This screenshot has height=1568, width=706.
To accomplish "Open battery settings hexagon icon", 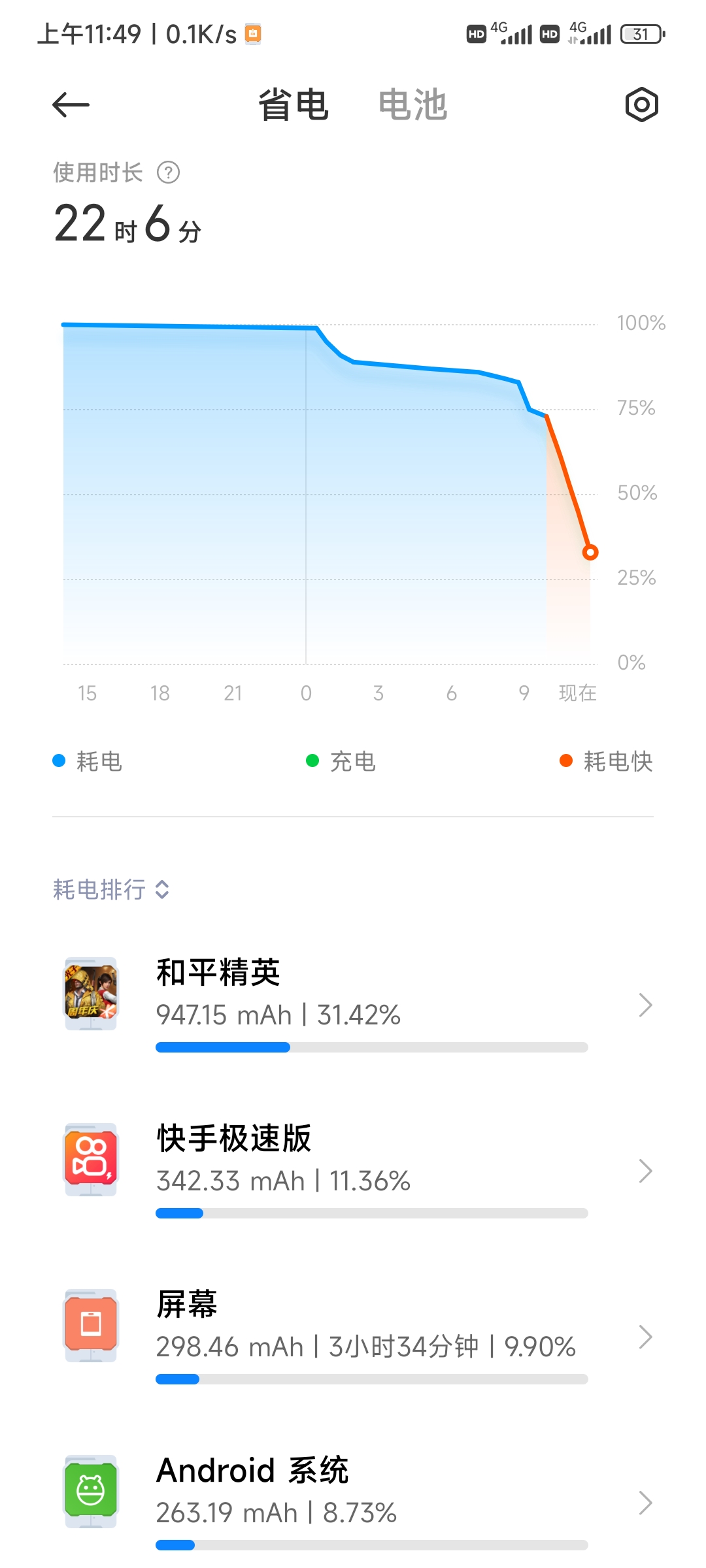I will [x=641, y=105].
